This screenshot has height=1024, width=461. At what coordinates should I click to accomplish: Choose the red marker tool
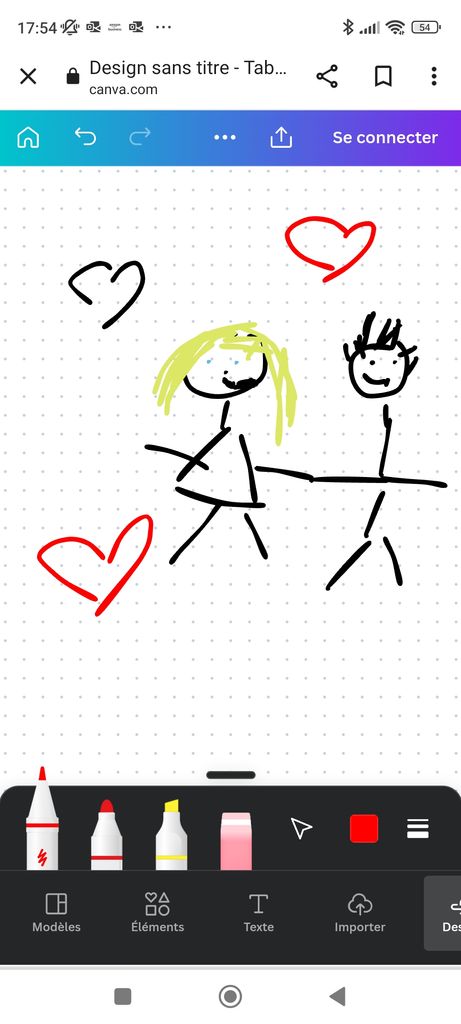tap(106, 835)
